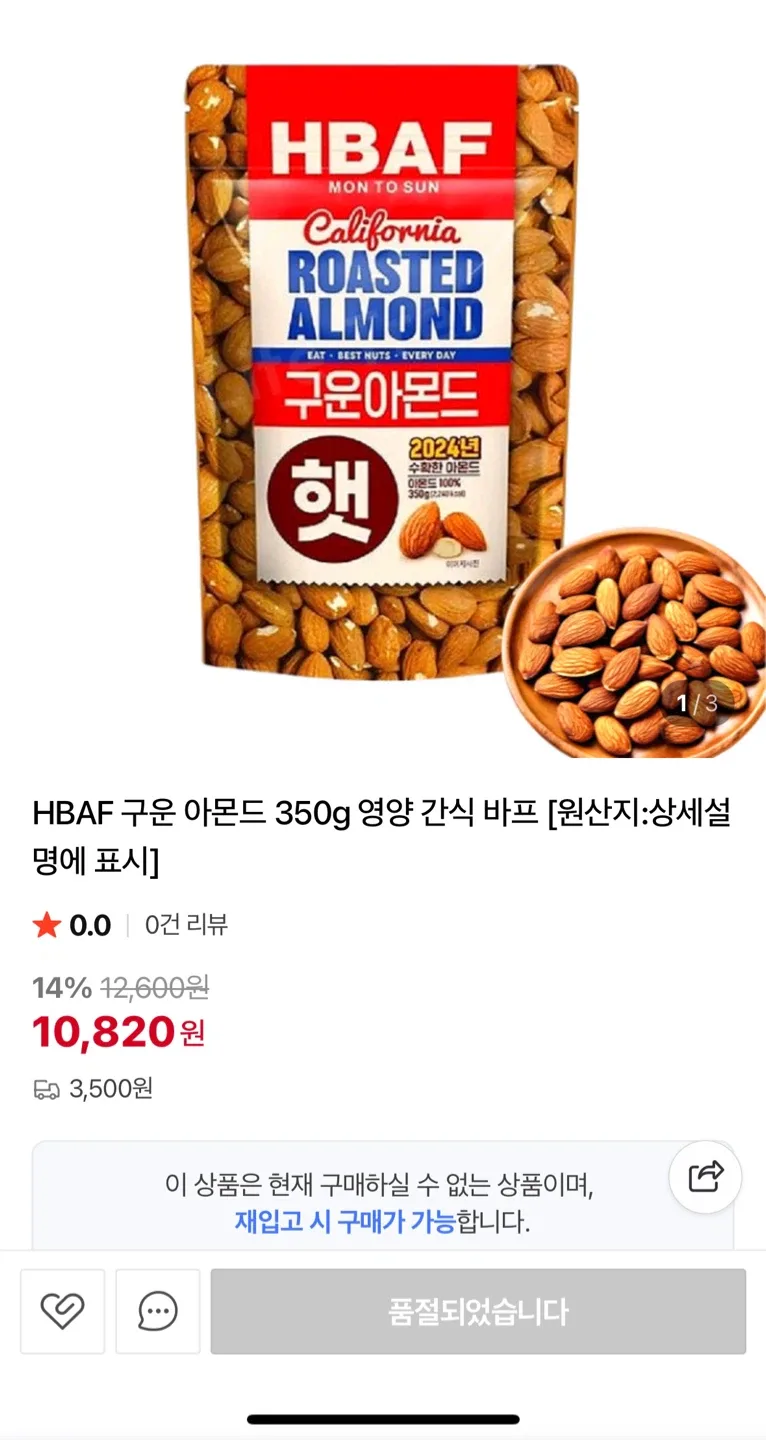This screenshot has width=766, height=1440.
Task: Open the HBAF roasted almond product image
Action: (383, 380)
